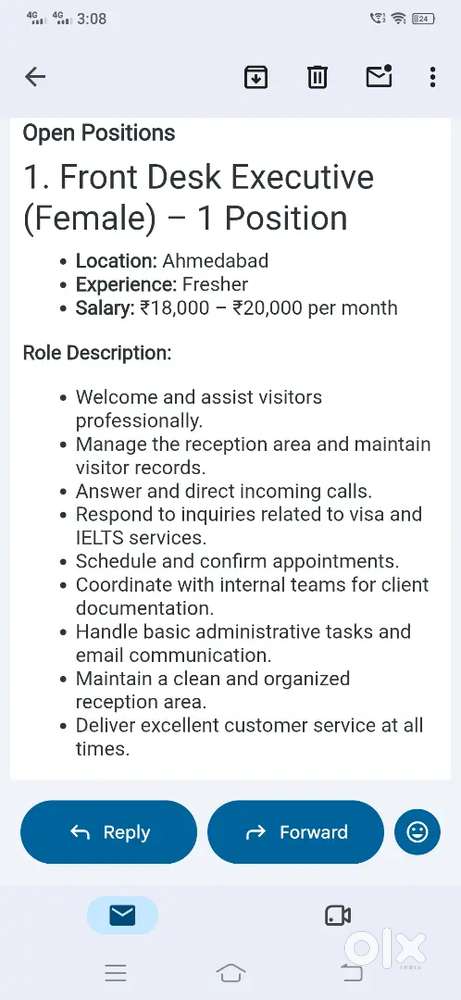Screen dimensions: 461x1000
Task: Add an emoji reaction
Action: point(418,832)
